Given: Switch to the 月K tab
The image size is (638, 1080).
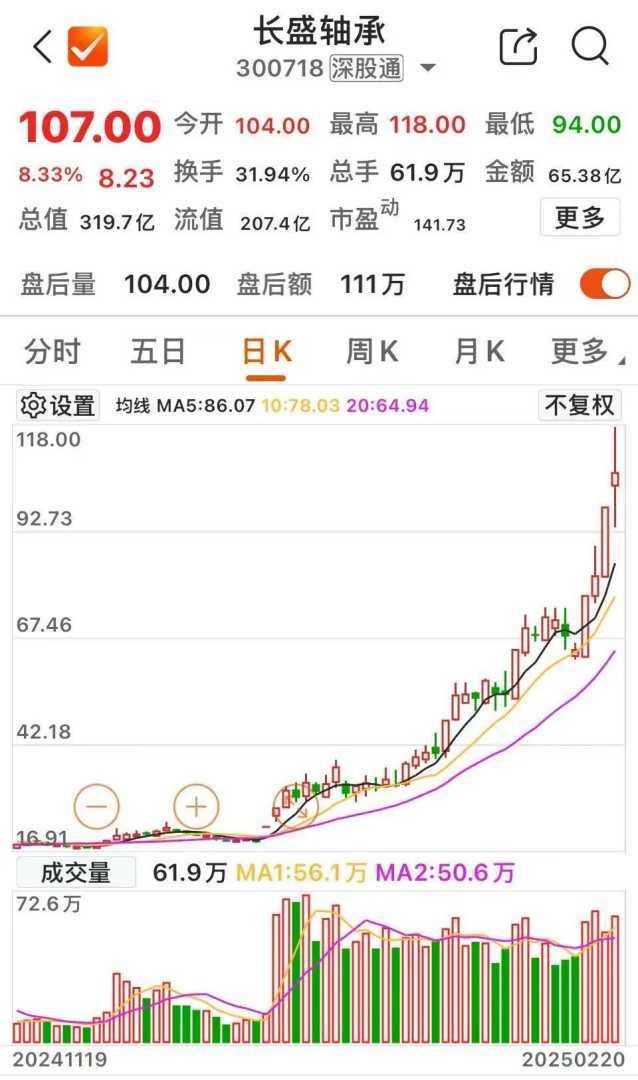Looking at the screenshot, I should coord(479,352).
